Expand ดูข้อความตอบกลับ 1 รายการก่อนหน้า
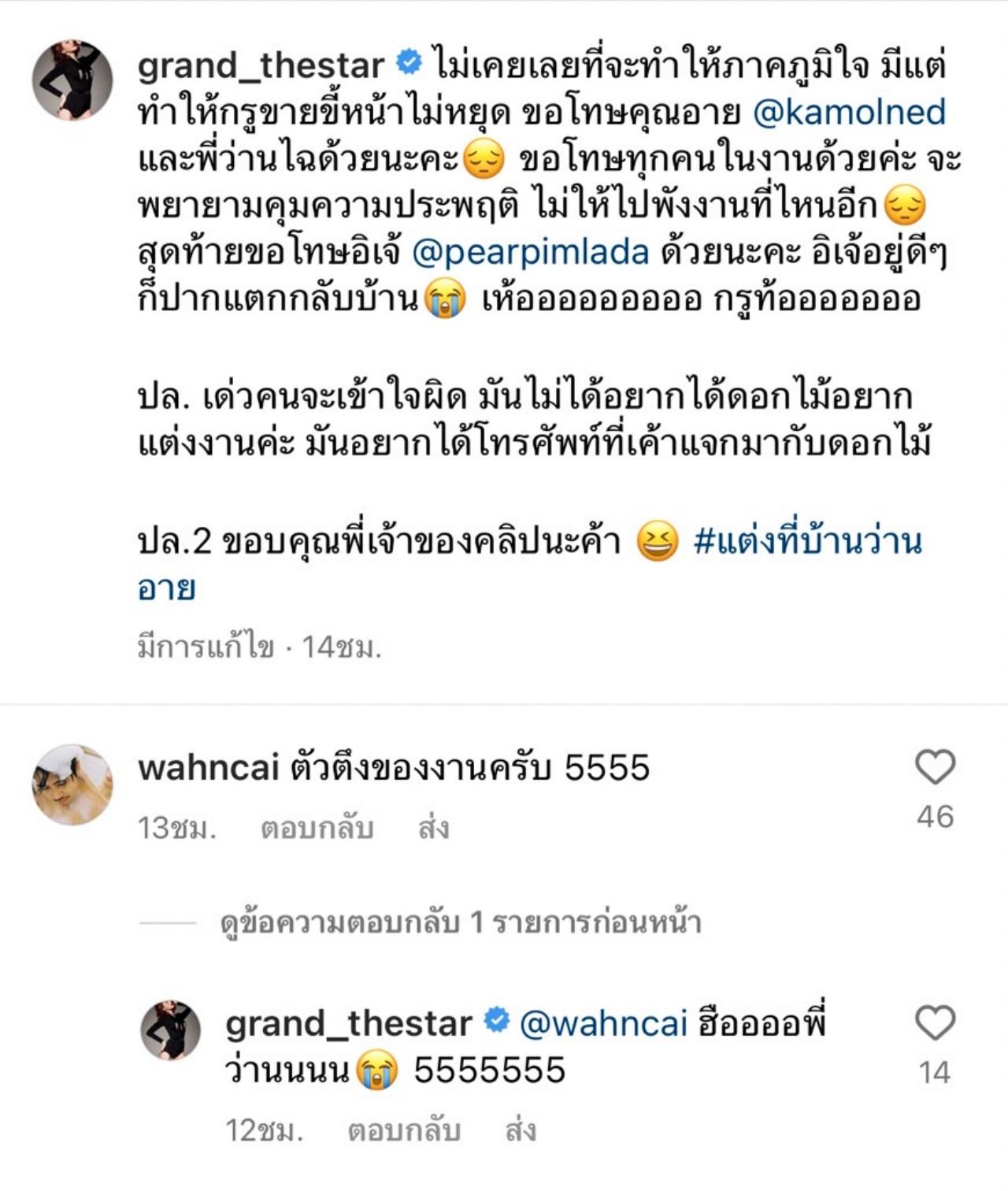 (460, 922)
